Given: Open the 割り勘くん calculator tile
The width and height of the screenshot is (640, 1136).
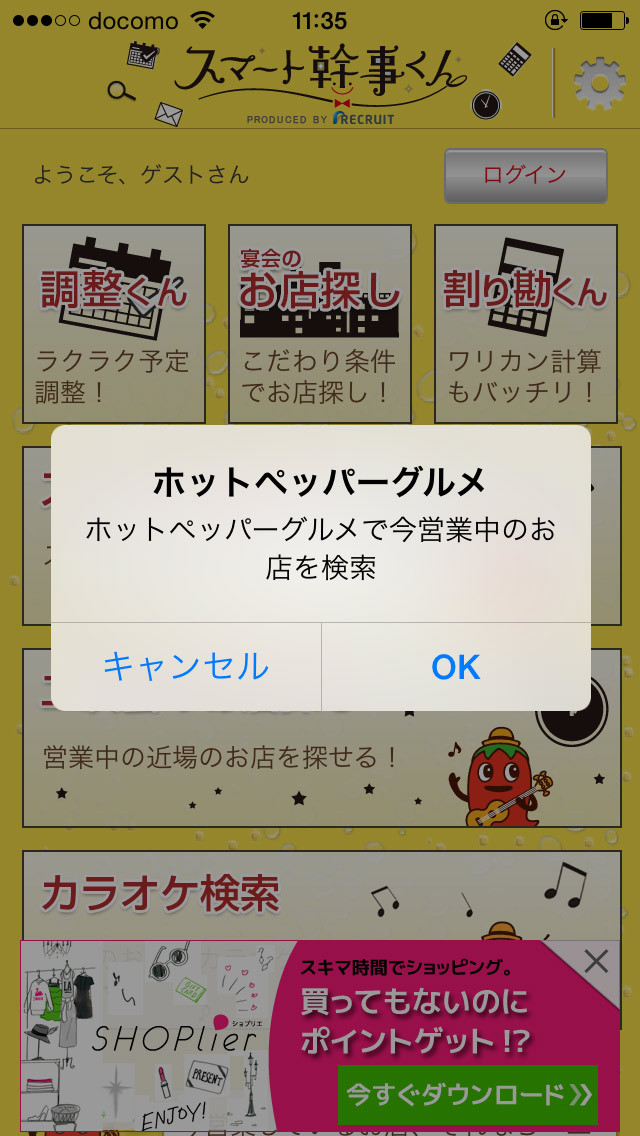Looking at the screenshot, I should coord(525,323).
